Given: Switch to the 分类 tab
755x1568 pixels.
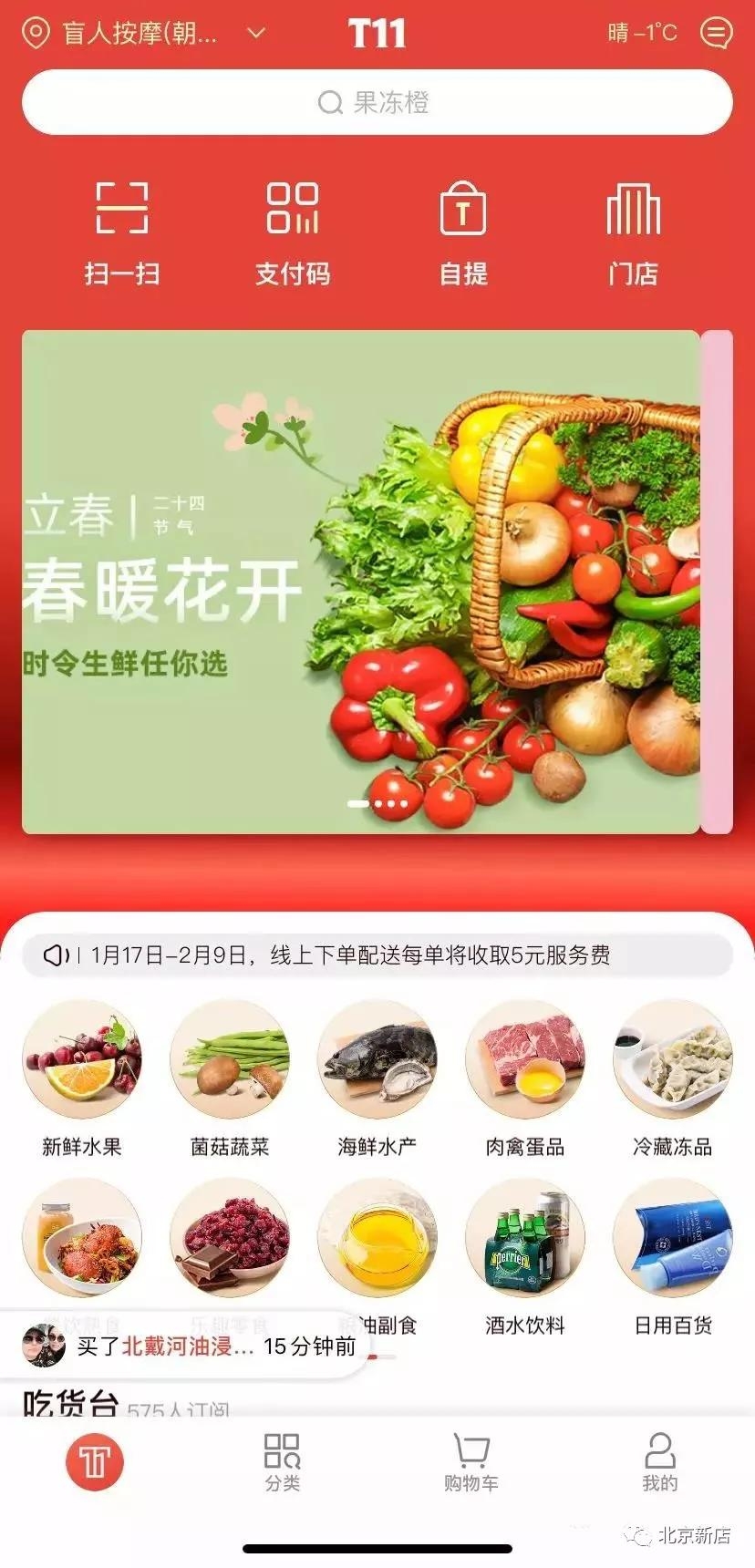Looking at the screenshot, I should [x=283, y=1462].
